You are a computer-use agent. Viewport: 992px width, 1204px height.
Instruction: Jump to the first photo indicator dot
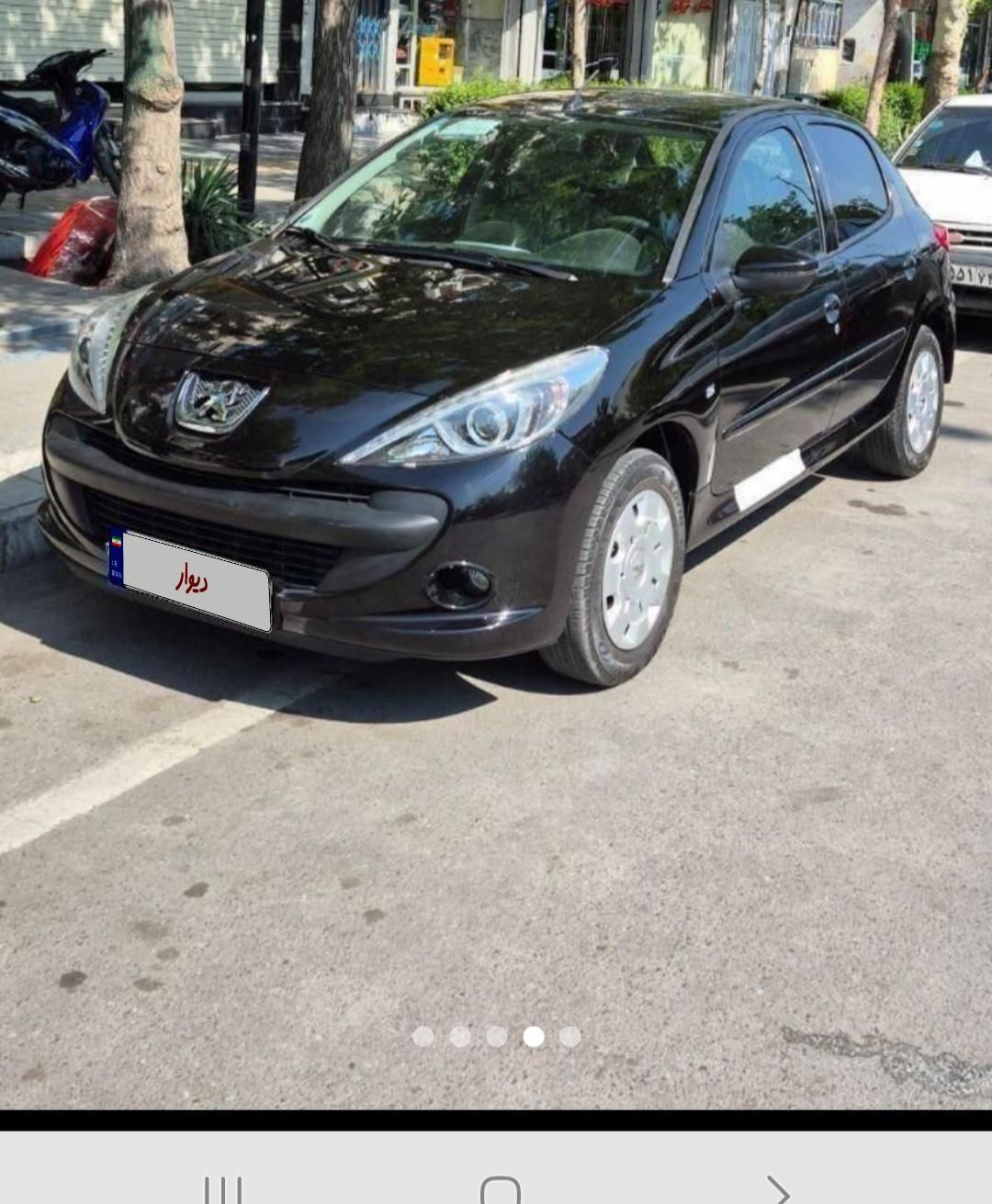click(423, 1037)
